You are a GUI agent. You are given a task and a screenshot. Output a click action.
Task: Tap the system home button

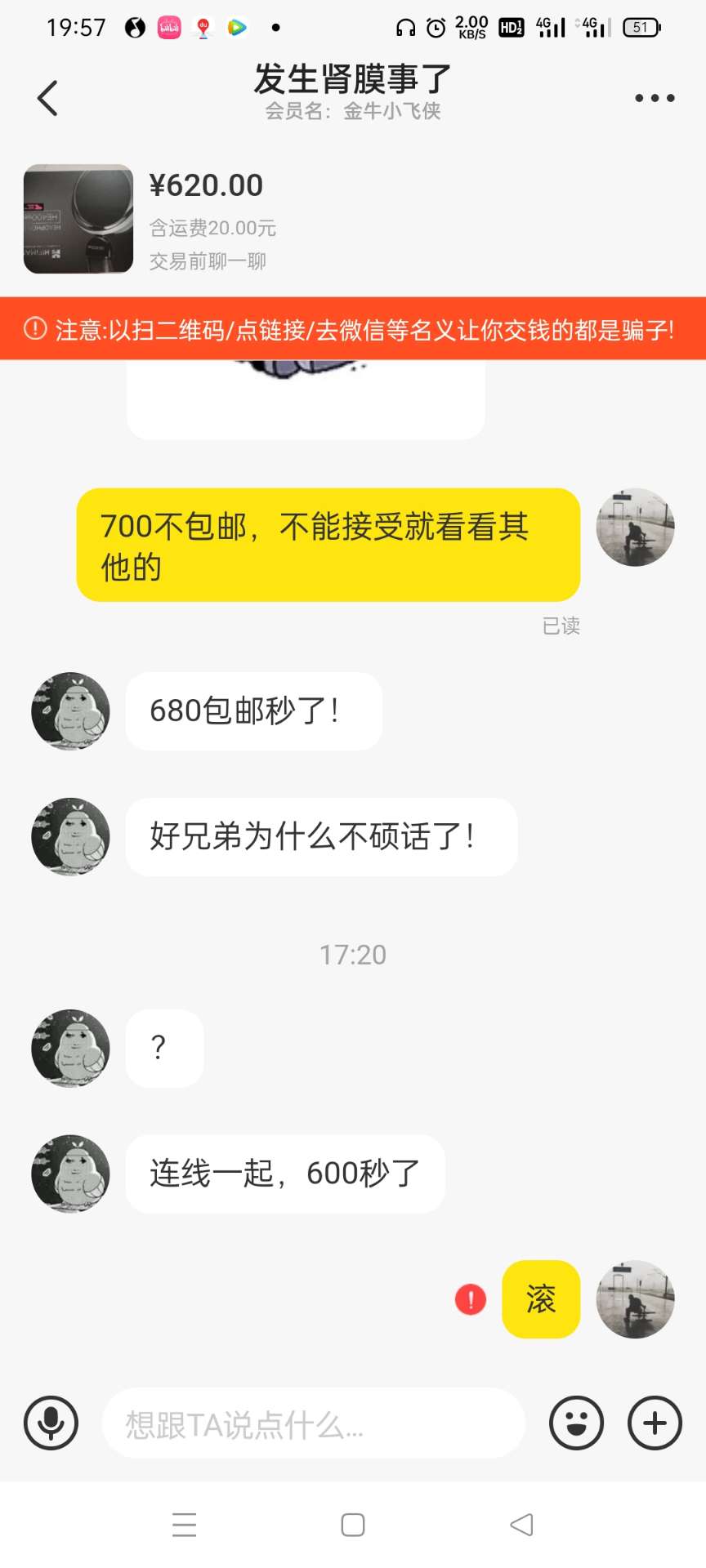(x=353, y=1525)
